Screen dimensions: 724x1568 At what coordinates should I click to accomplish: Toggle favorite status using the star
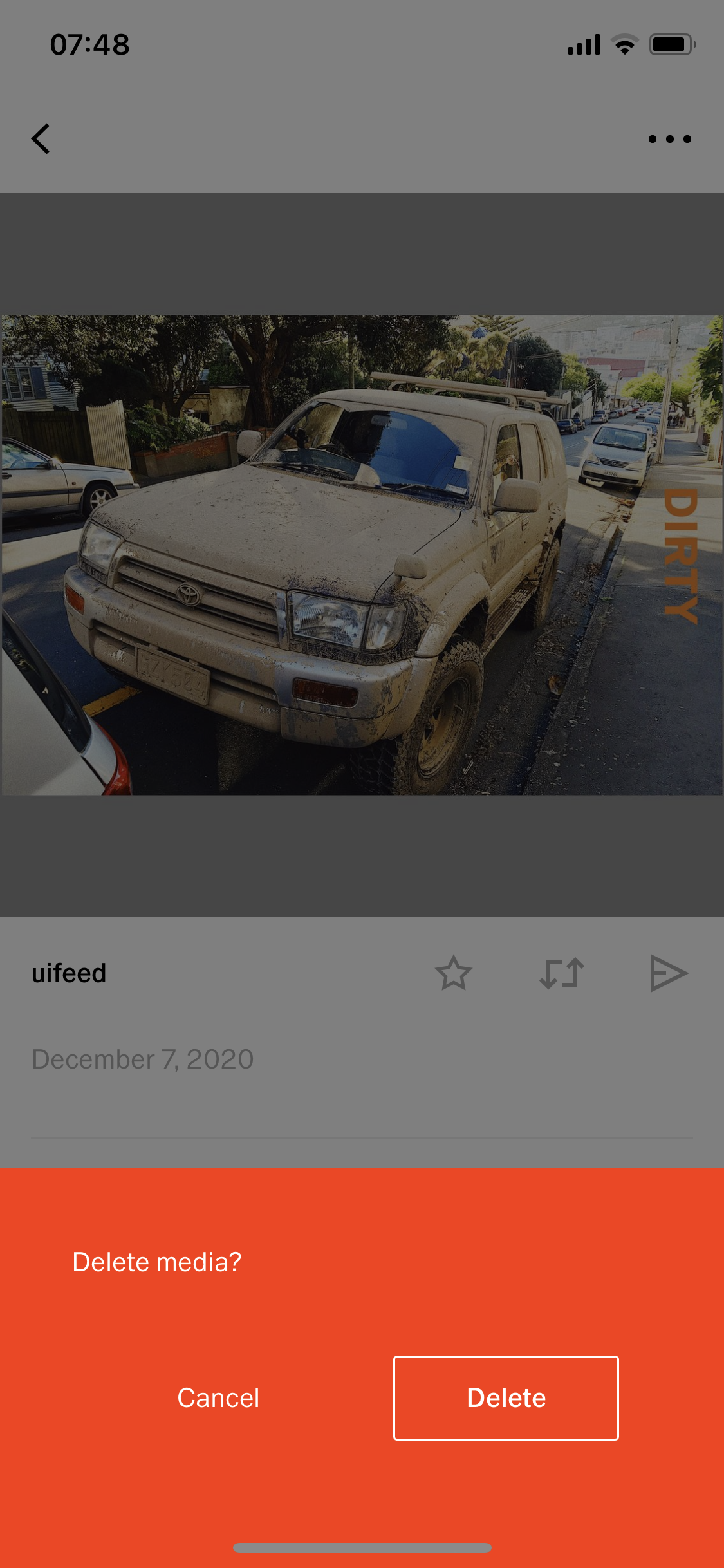pyautogui.click(x=454, y=973)
